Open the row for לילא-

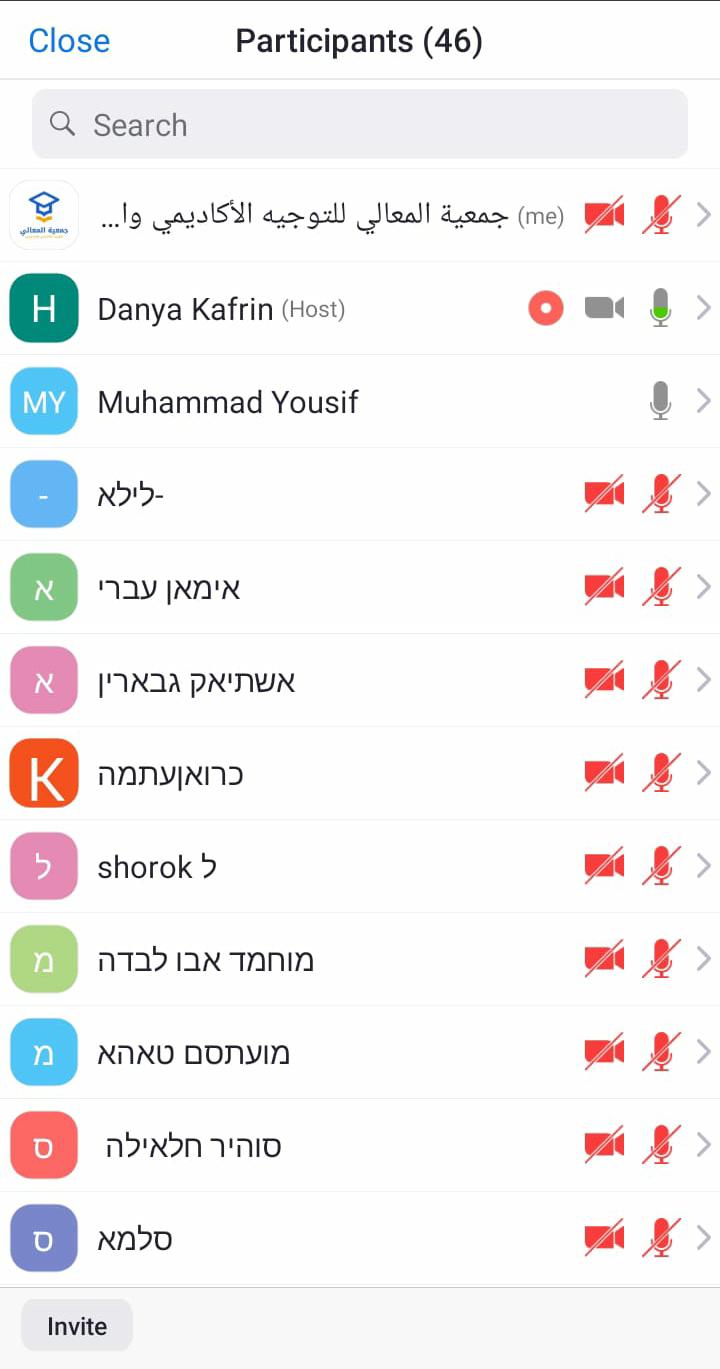point(360,495)
